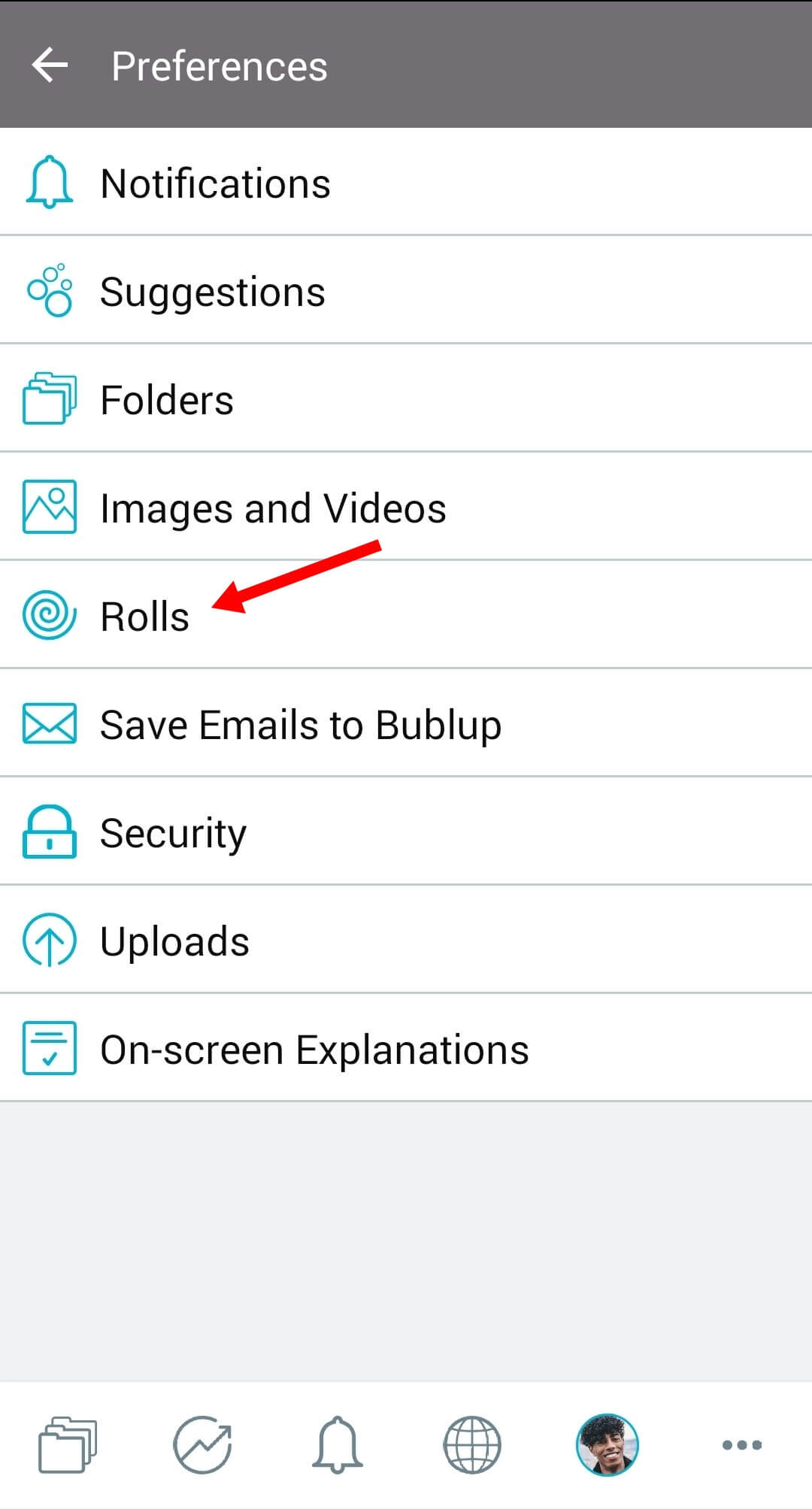Viewport: 812px width, 1509px height.
Task: Switch to the trending chart tab
Action: (x=202, y=1444)
